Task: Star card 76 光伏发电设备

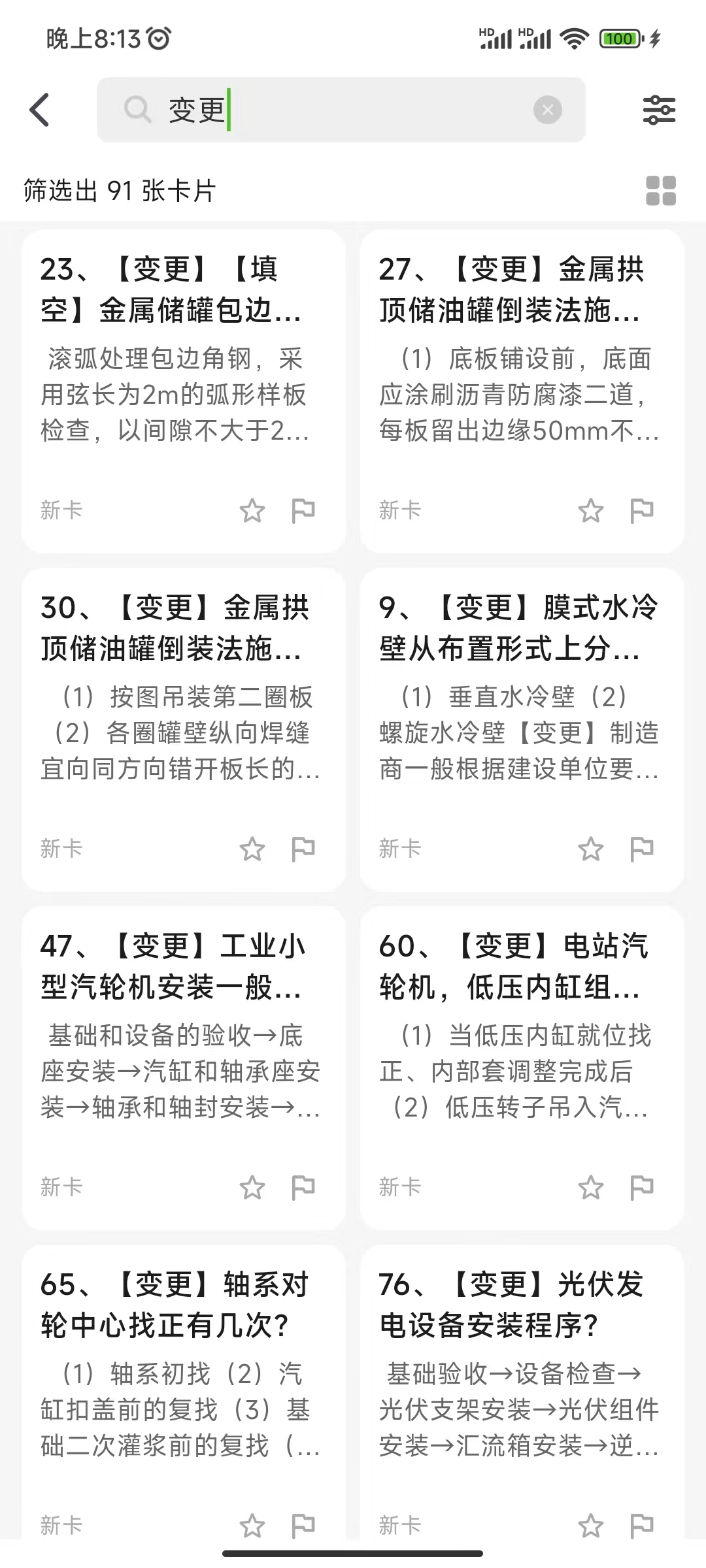Action: [591, 1526]
